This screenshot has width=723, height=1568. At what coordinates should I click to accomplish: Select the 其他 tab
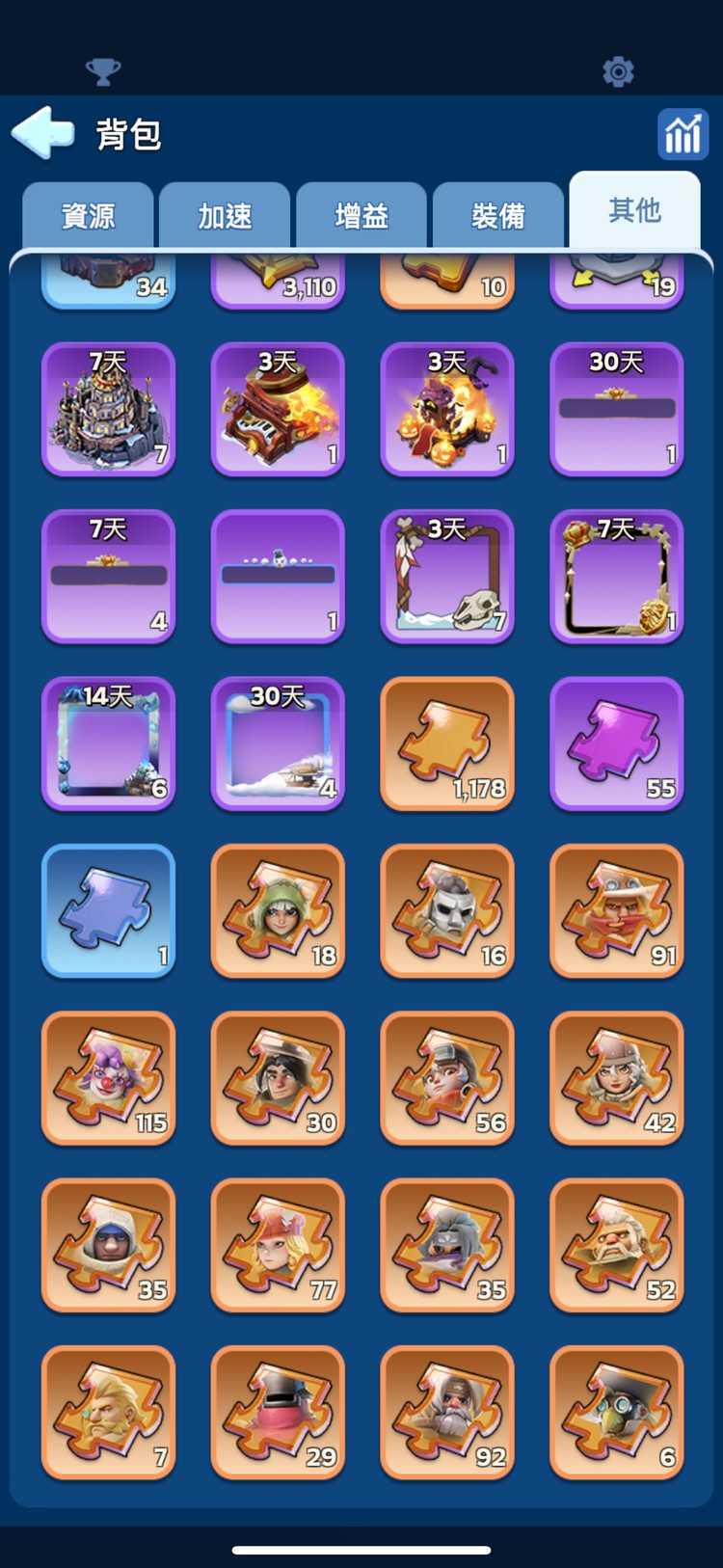[634, 210]
